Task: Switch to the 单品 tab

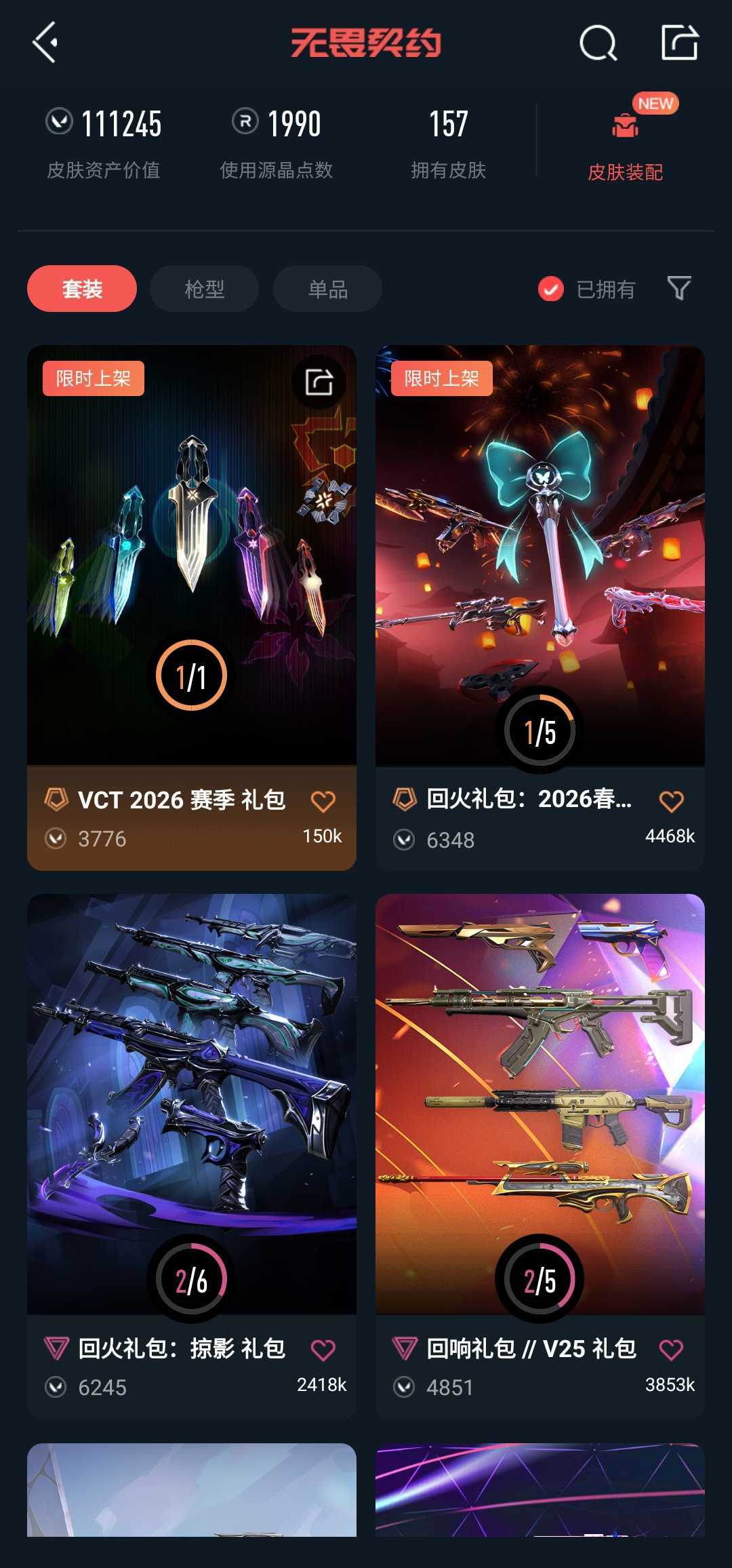Action: (327, 289)
